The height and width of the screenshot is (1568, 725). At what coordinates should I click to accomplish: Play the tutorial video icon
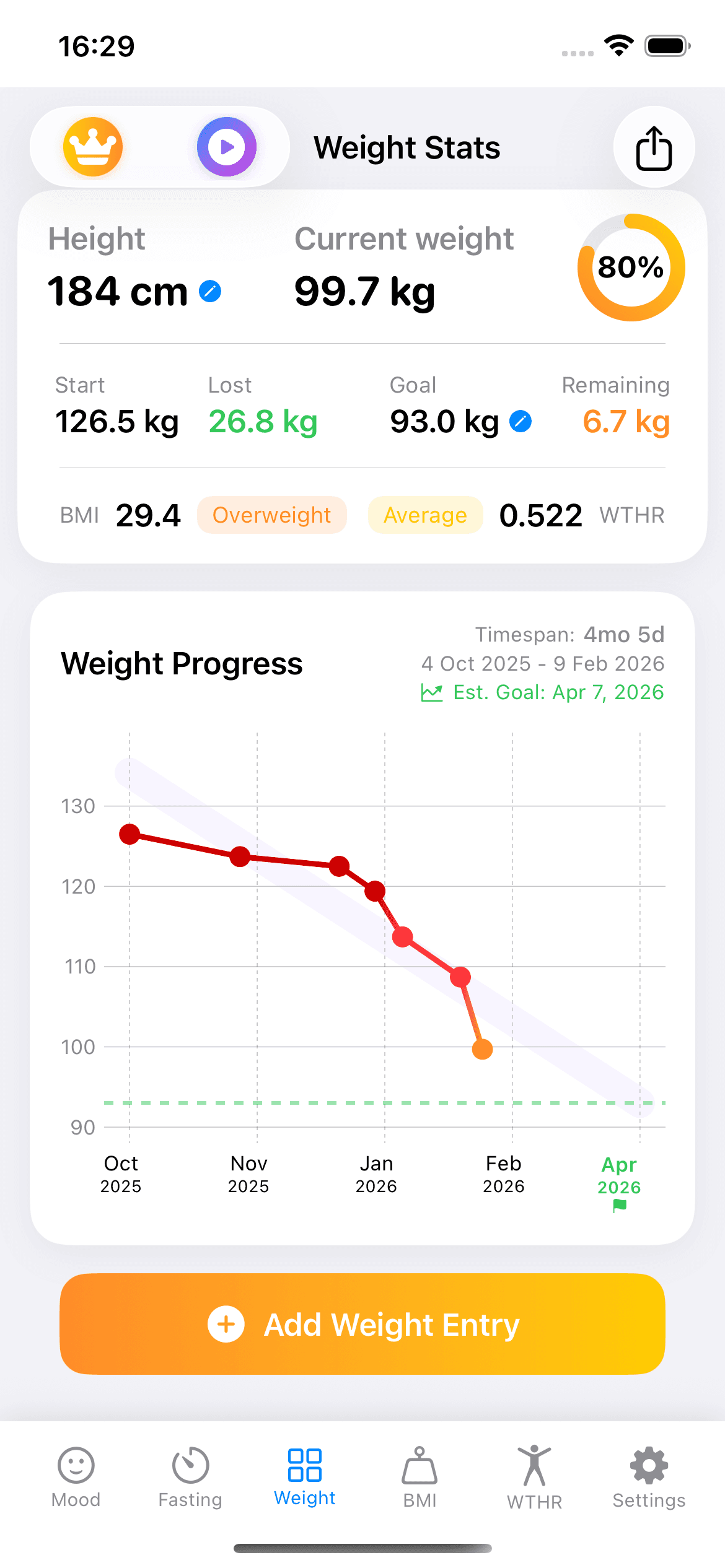[226, 147]
